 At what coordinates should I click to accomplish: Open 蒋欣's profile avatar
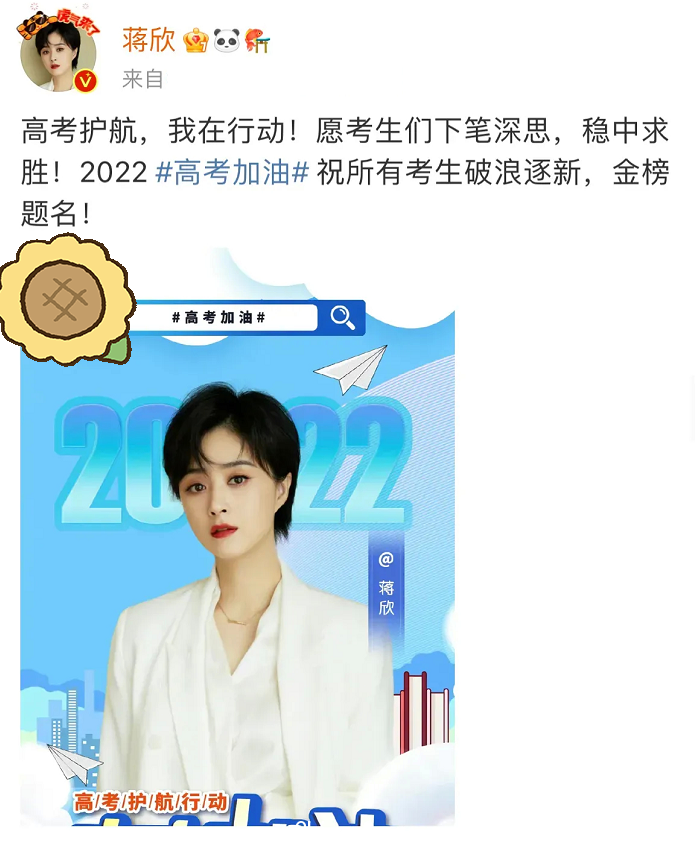click(57, 53)
